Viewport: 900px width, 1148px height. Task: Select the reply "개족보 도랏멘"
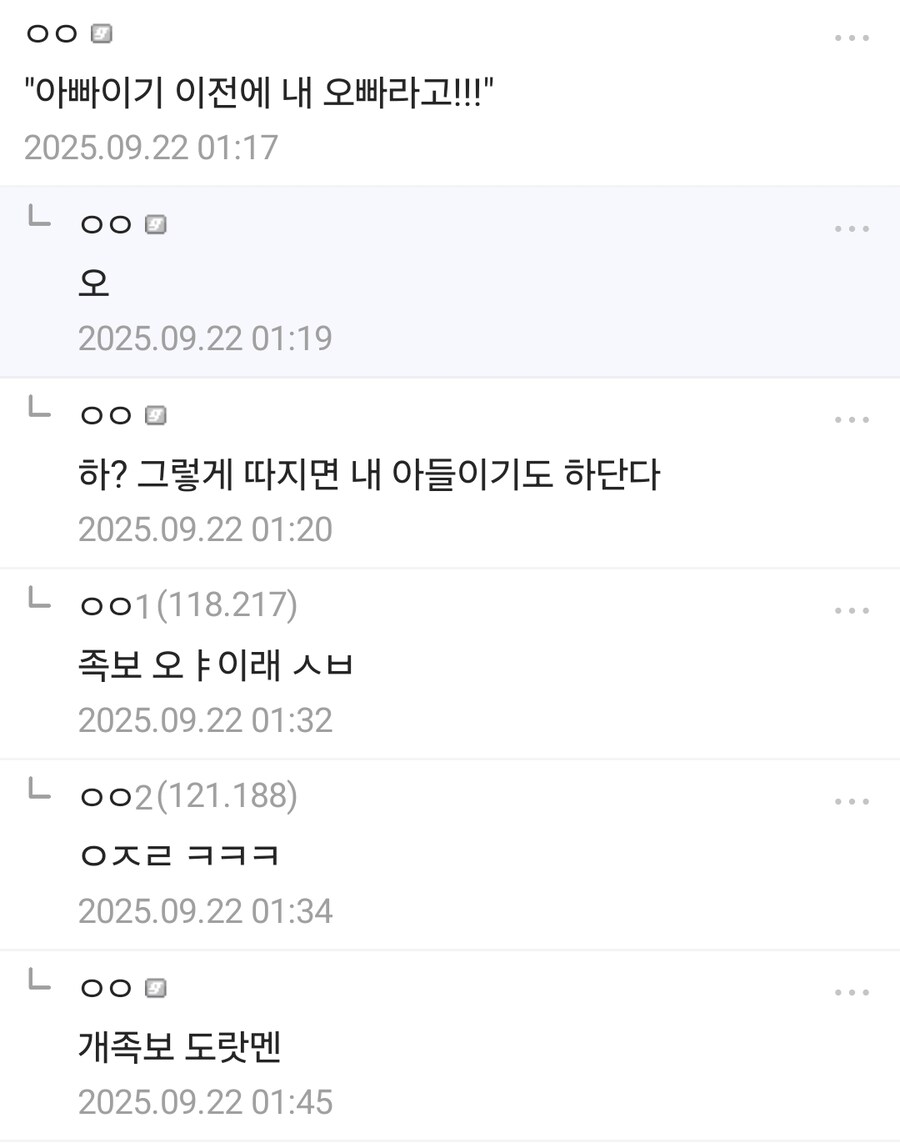click(180, 1048)
